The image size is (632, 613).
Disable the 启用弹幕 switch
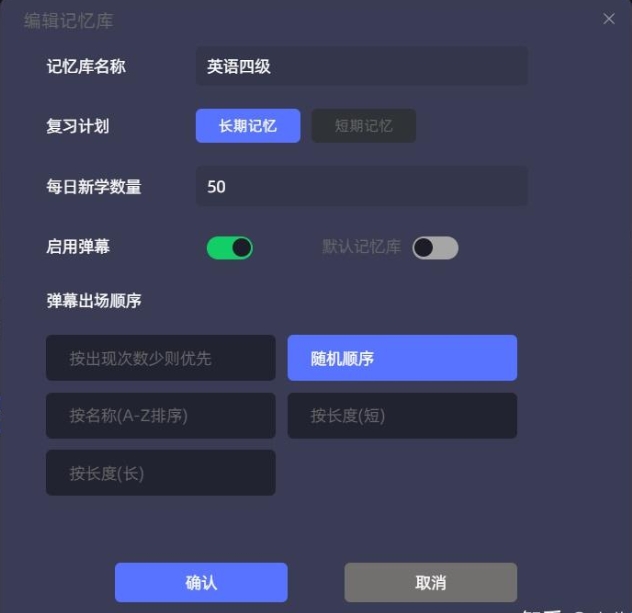pos(229,247)
